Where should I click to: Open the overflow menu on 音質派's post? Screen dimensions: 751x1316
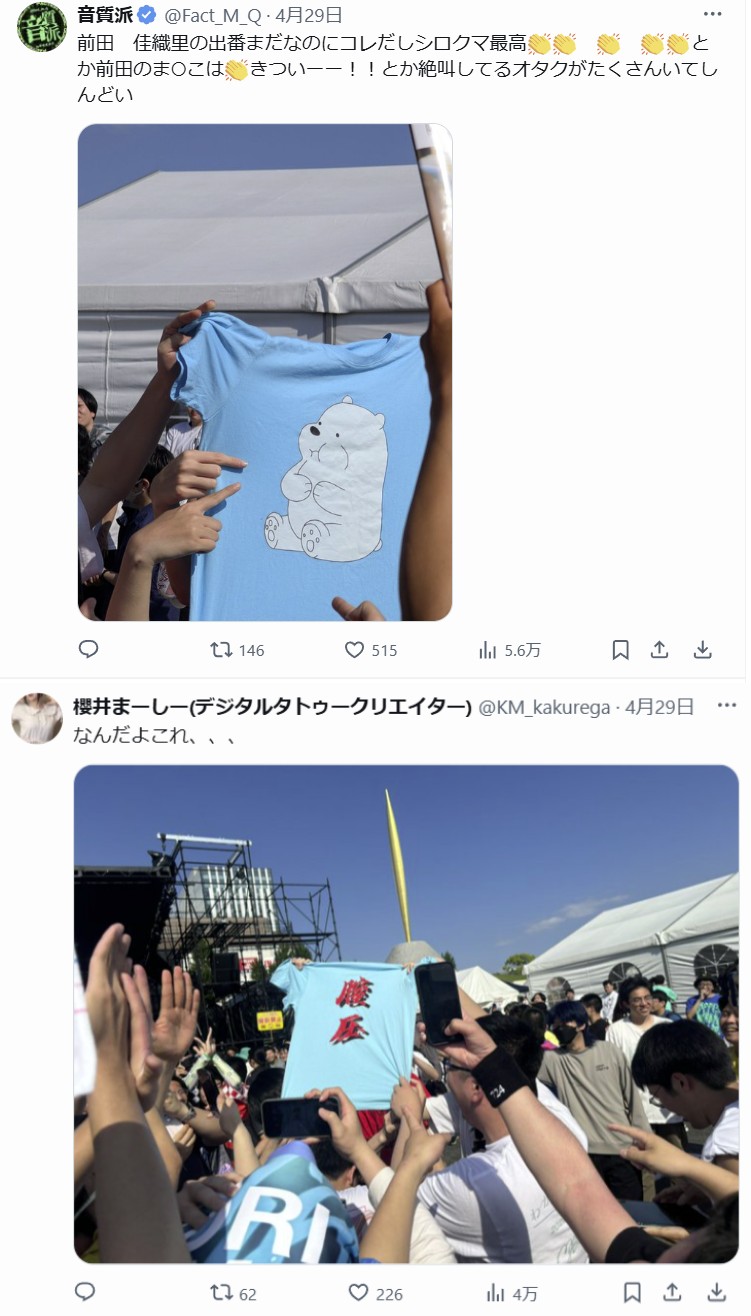click(713, 14)
